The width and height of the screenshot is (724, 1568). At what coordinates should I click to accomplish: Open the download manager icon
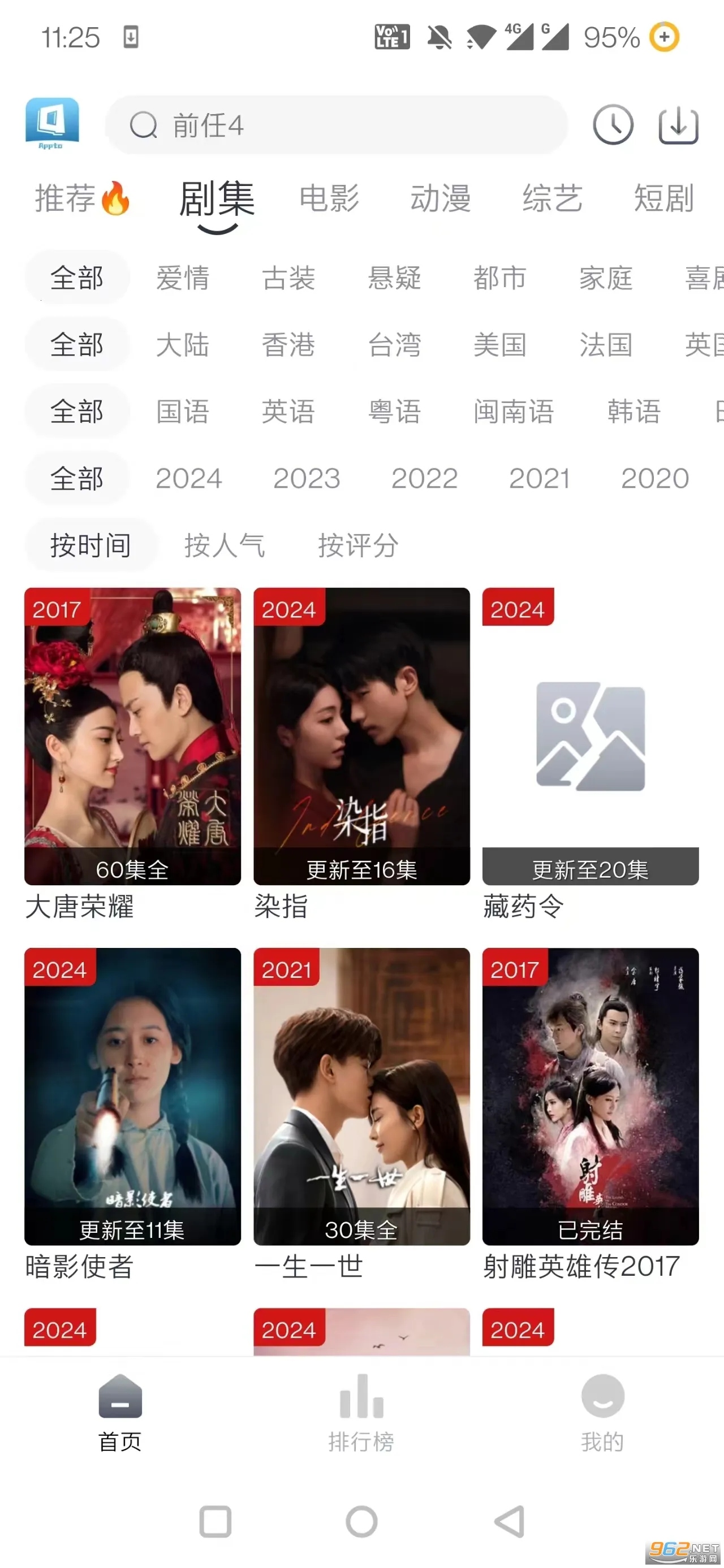tap(678, 127)
